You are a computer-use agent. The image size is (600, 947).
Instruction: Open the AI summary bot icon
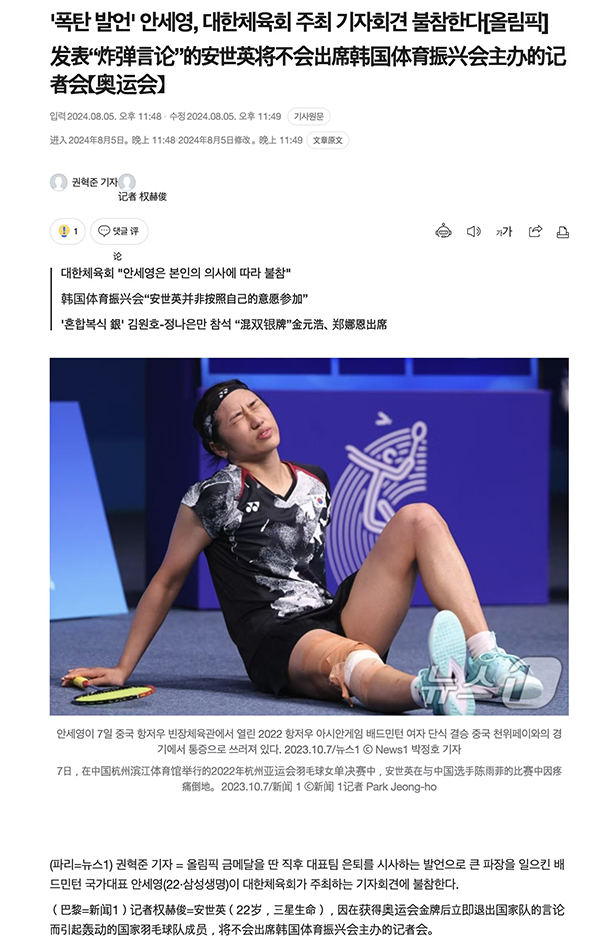[443, 231]
